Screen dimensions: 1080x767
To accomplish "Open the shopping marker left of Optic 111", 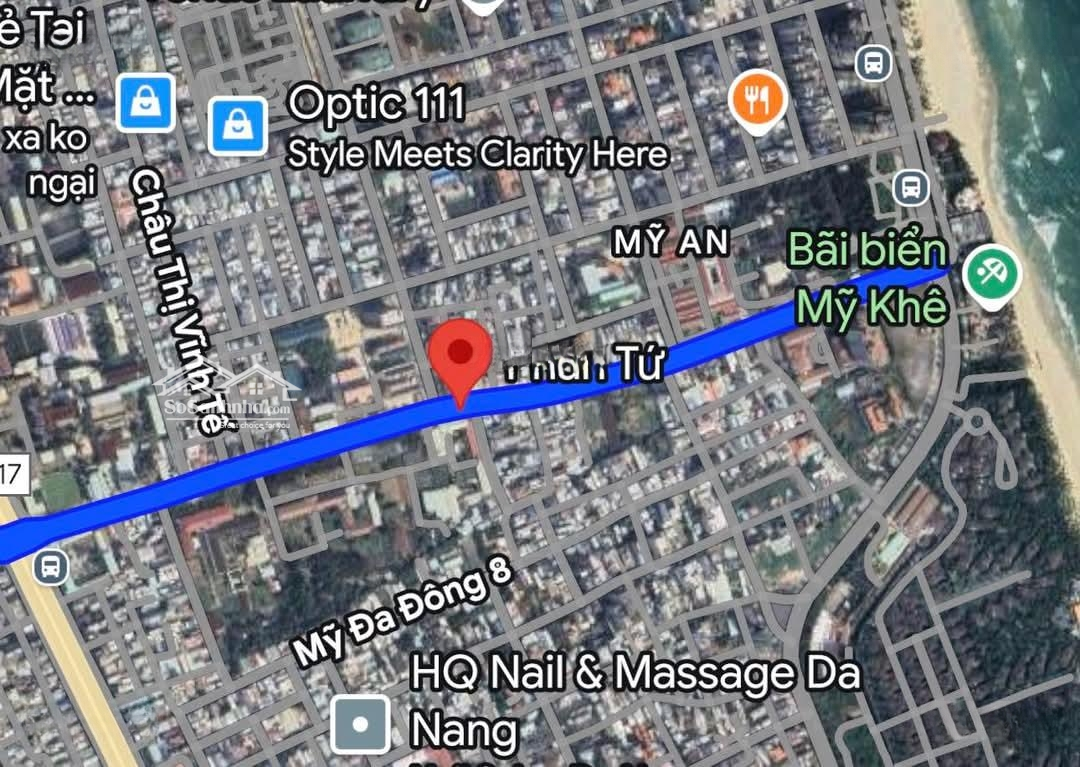I will point(147,103).
